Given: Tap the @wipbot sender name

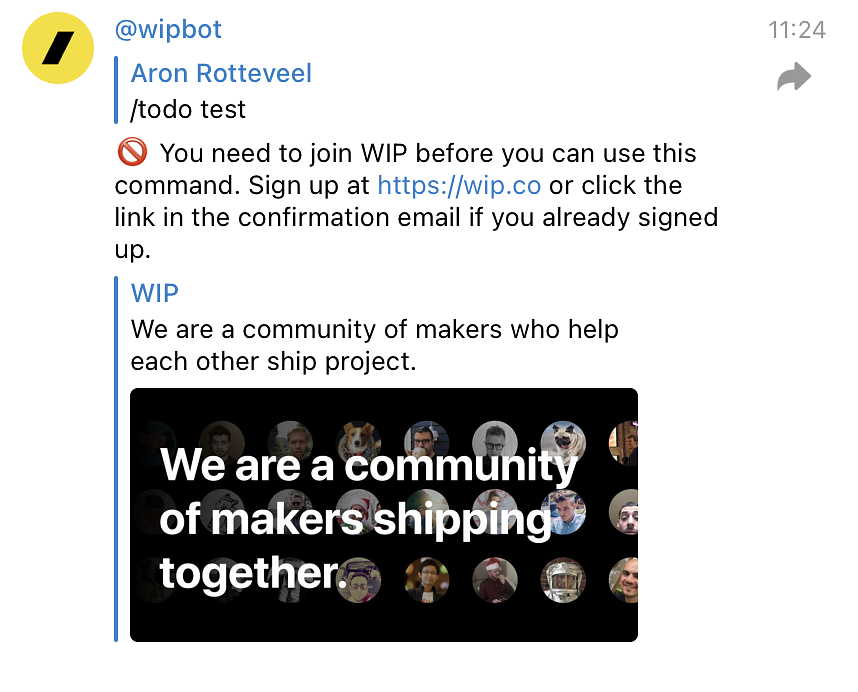Looking at the screenshot, I should tap(168, 30).
